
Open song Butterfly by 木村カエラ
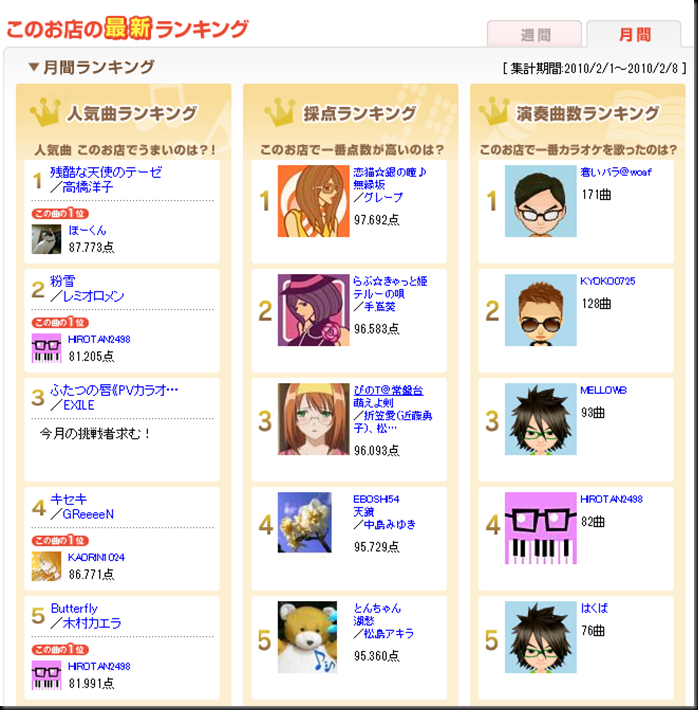click(x=74, y=608)
